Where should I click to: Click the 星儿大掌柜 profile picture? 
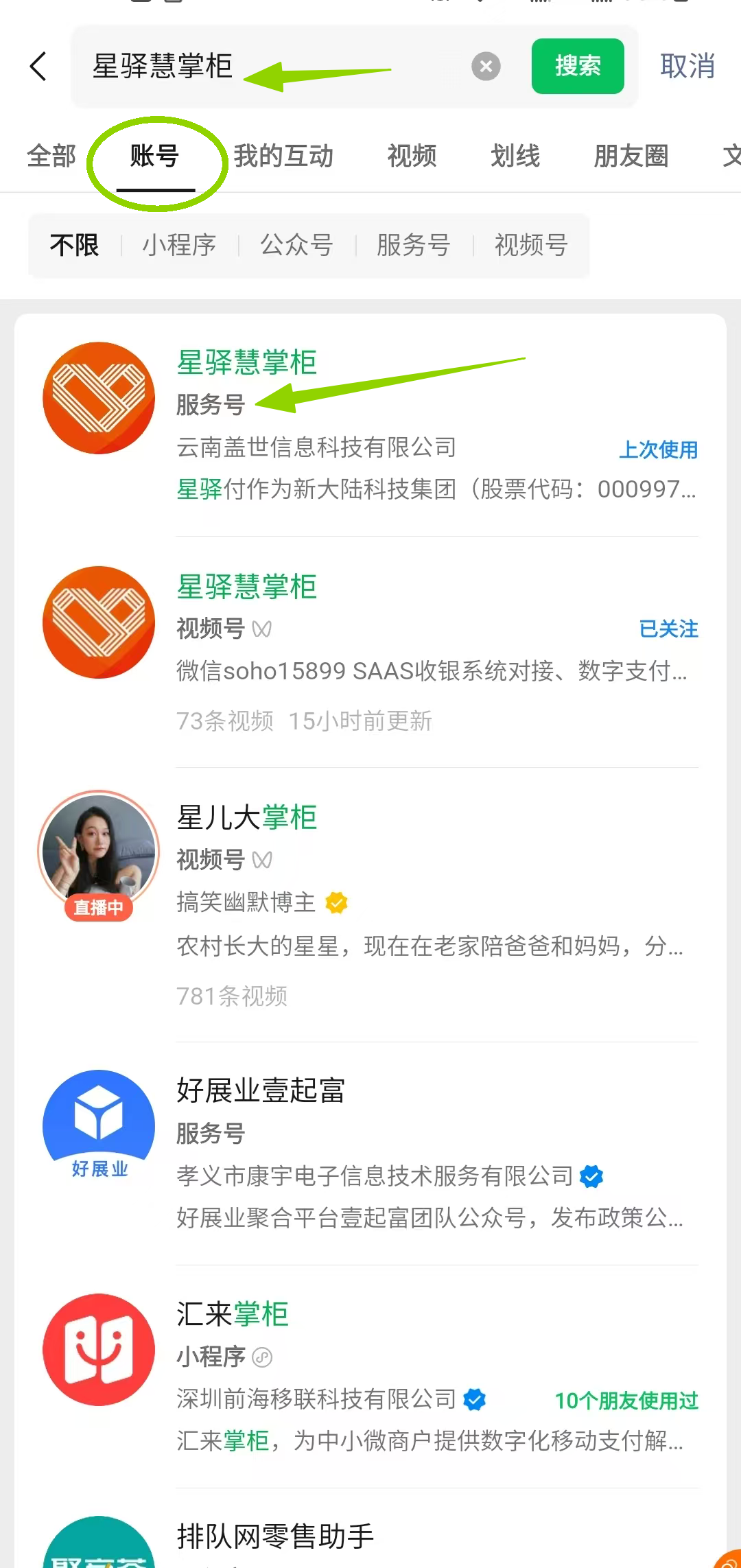coord(98,851)
